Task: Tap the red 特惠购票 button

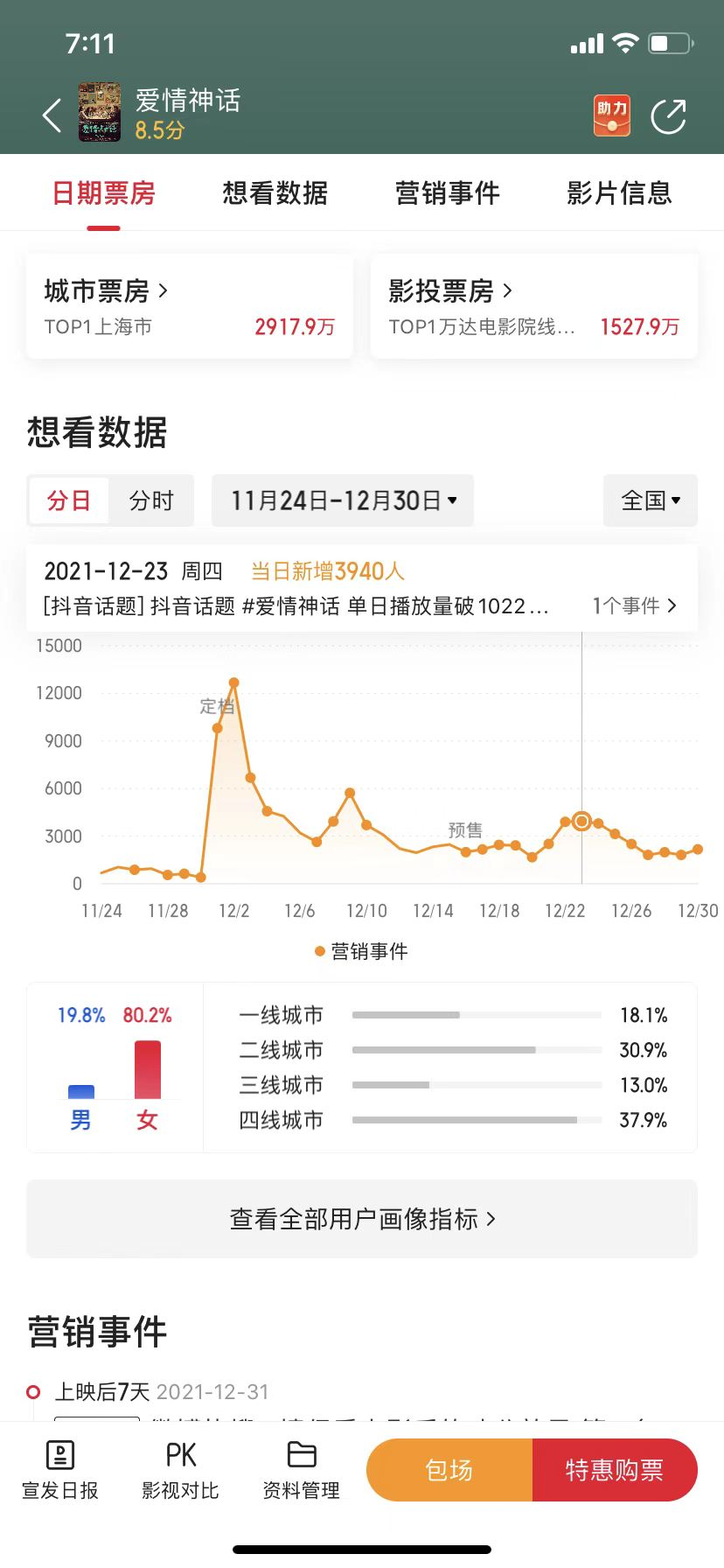Action: [614, 1470]
